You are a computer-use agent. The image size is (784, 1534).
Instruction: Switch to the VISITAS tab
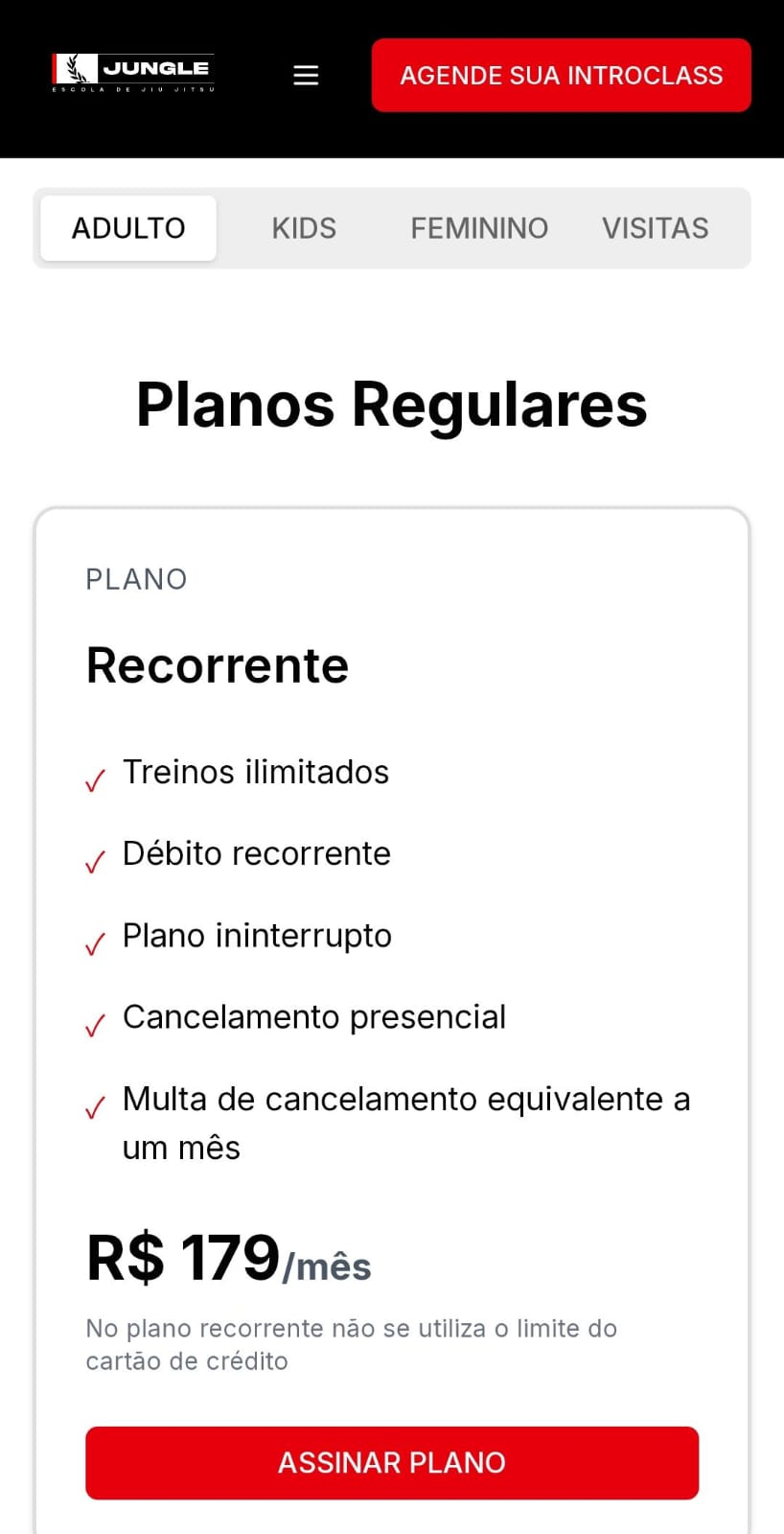(656, 228)
